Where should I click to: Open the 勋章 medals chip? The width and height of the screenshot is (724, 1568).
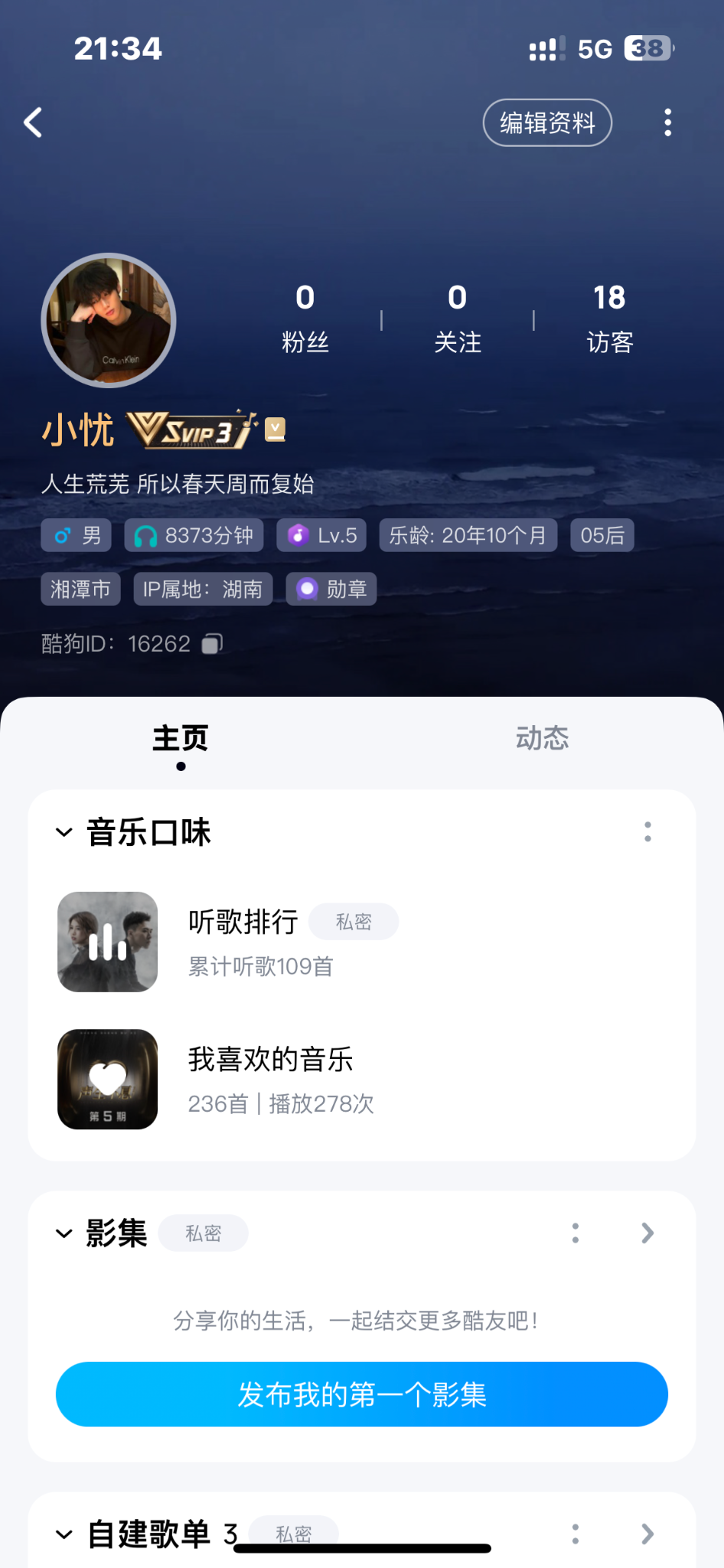[331, 589]
